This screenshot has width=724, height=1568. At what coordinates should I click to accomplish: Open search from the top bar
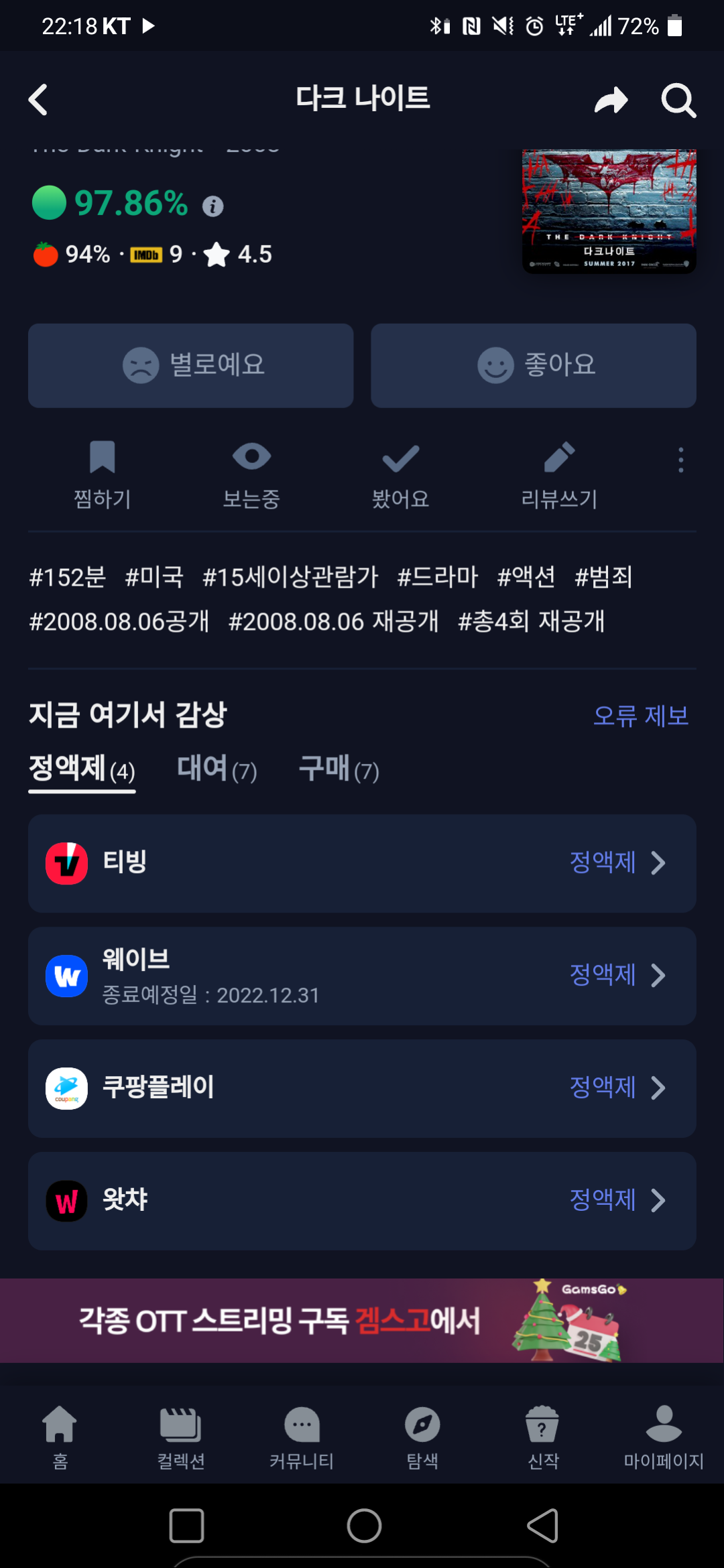pos(679,101)
